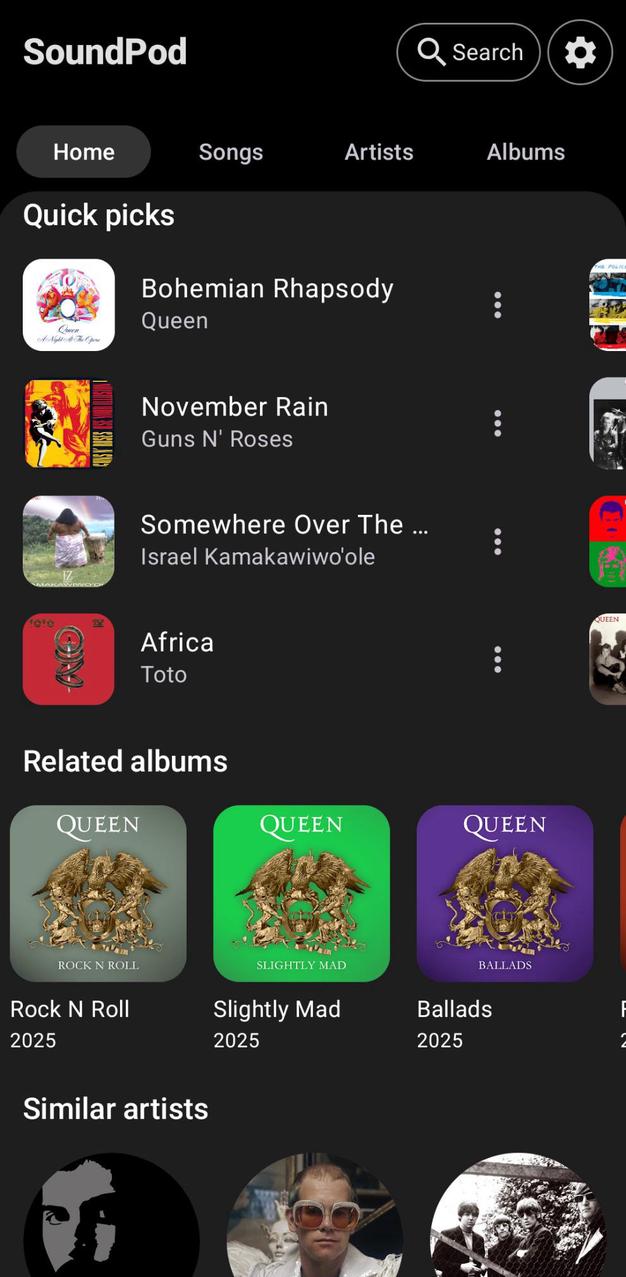
Task: Open the Rock N Roll album
Action: click(x=98, y=893)
